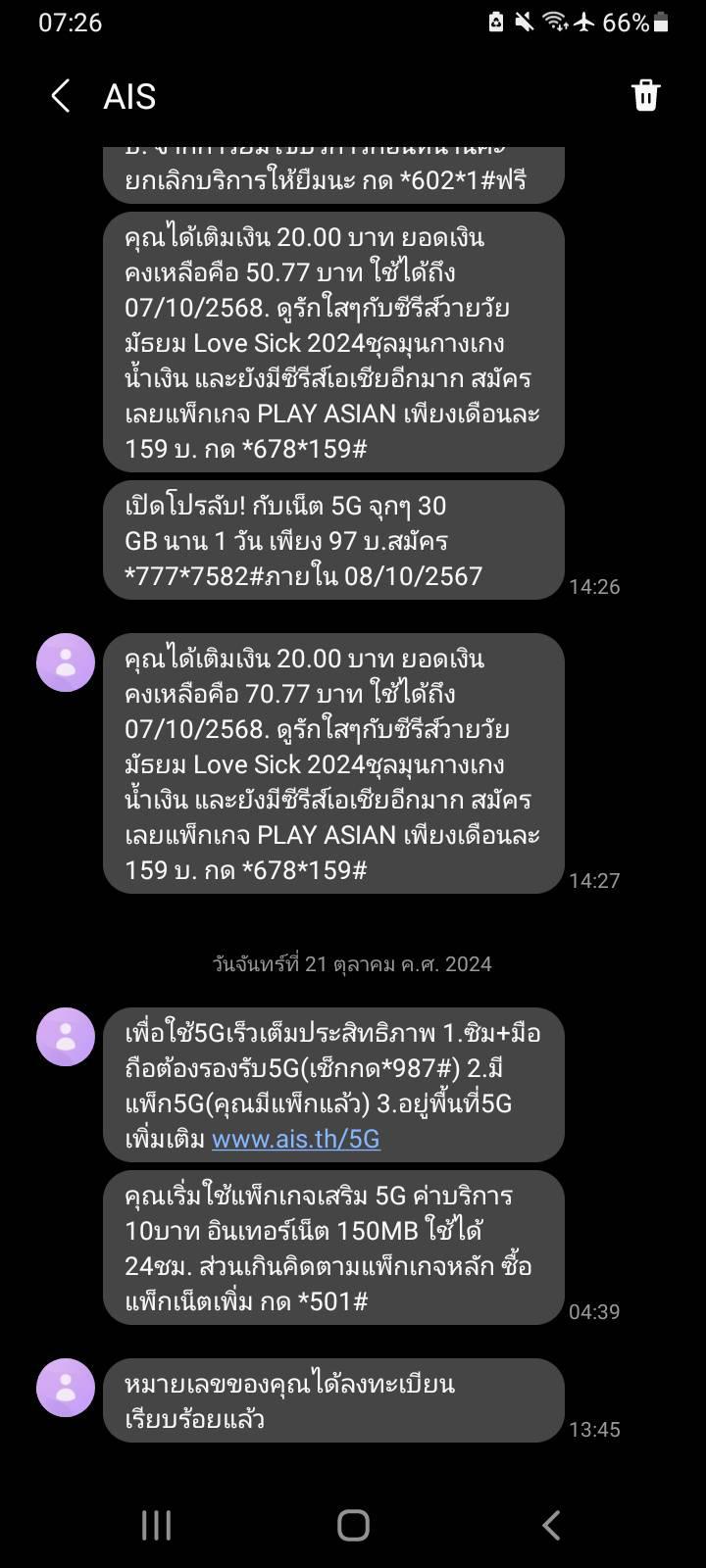Go back from the AIS conversation
The width and height of the screenshot is (706, 1568).
[61, 96]
